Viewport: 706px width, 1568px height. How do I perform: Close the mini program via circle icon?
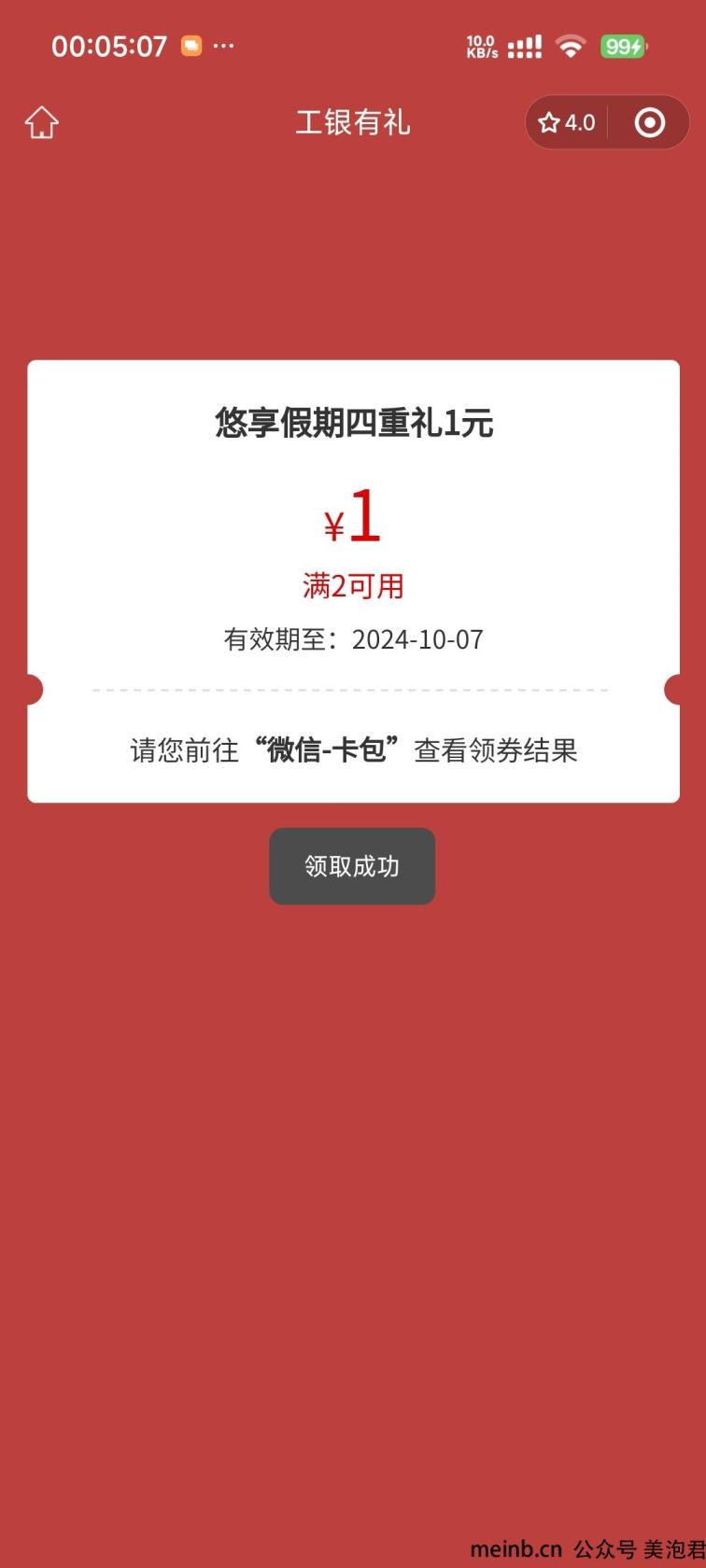click(649, 122)
